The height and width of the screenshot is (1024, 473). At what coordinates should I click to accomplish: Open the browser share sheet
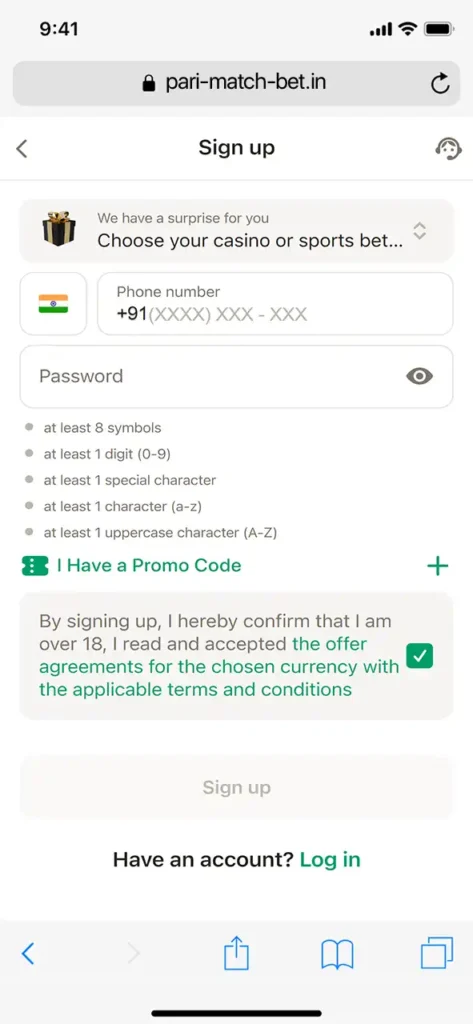click(x=236, y=953)
